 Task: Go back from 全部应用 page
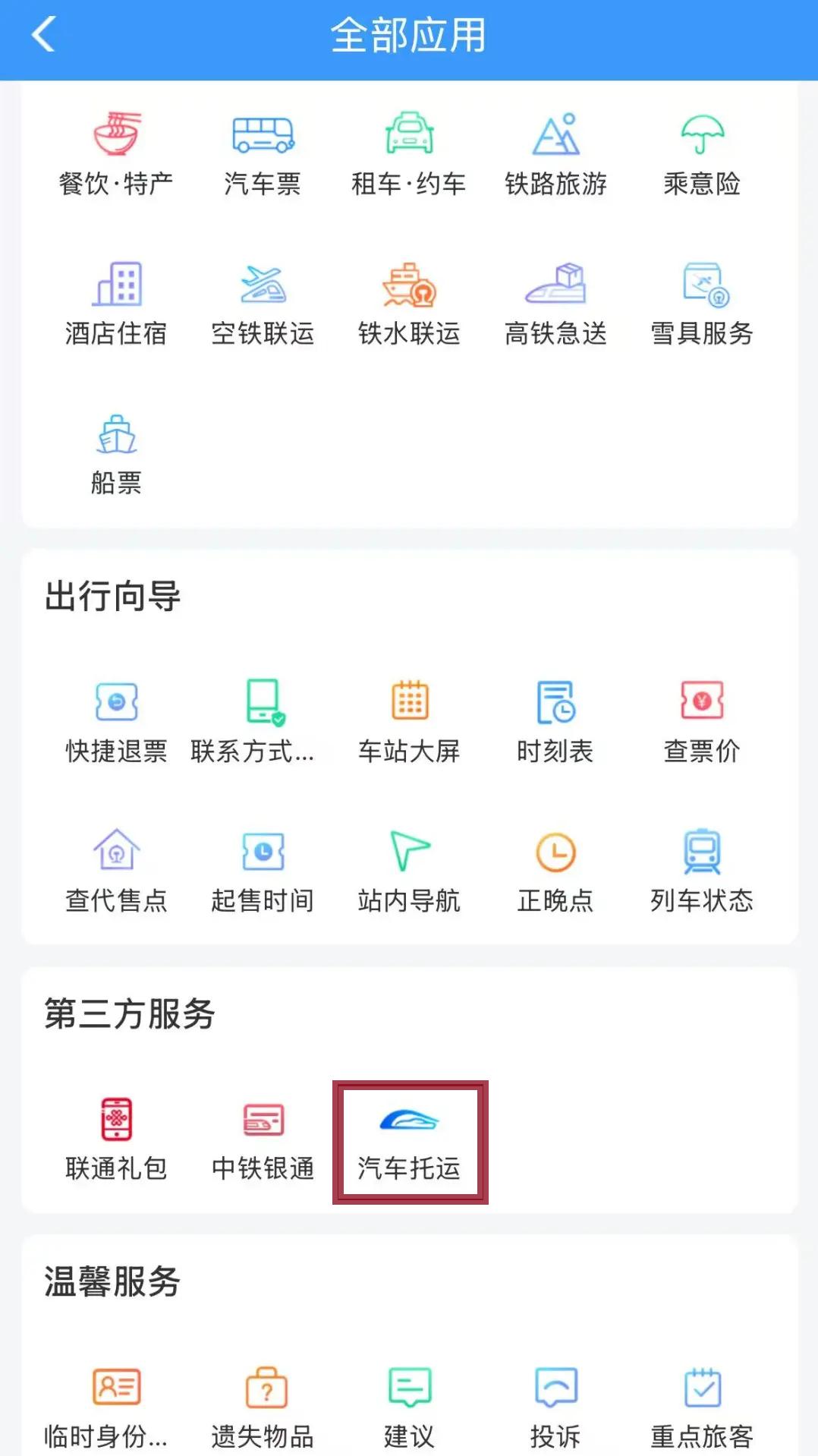(x=44, y=35)
